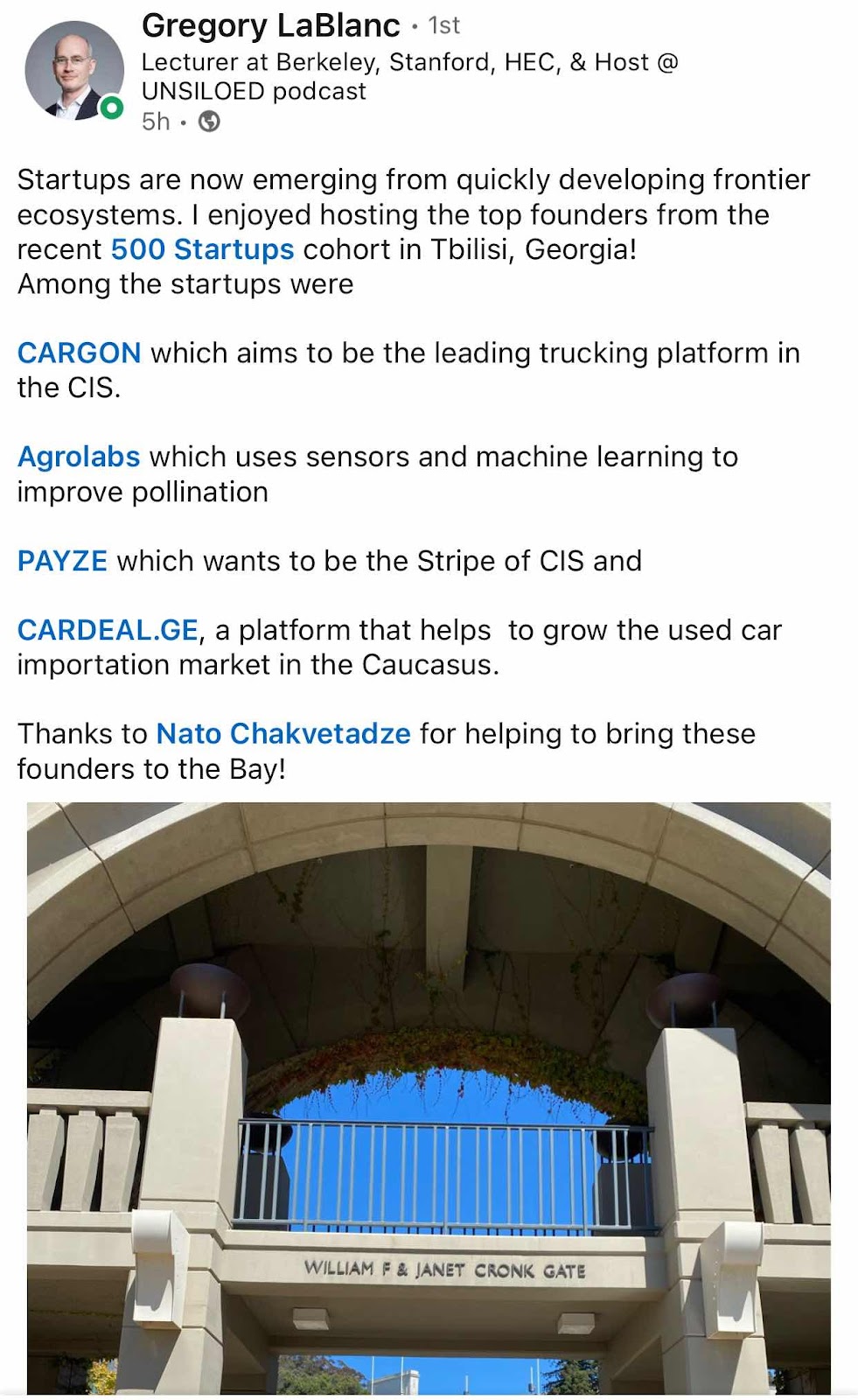858x1400 pixels.
Task: Open the Agrolabs company link
Action: tap(79, 457)
